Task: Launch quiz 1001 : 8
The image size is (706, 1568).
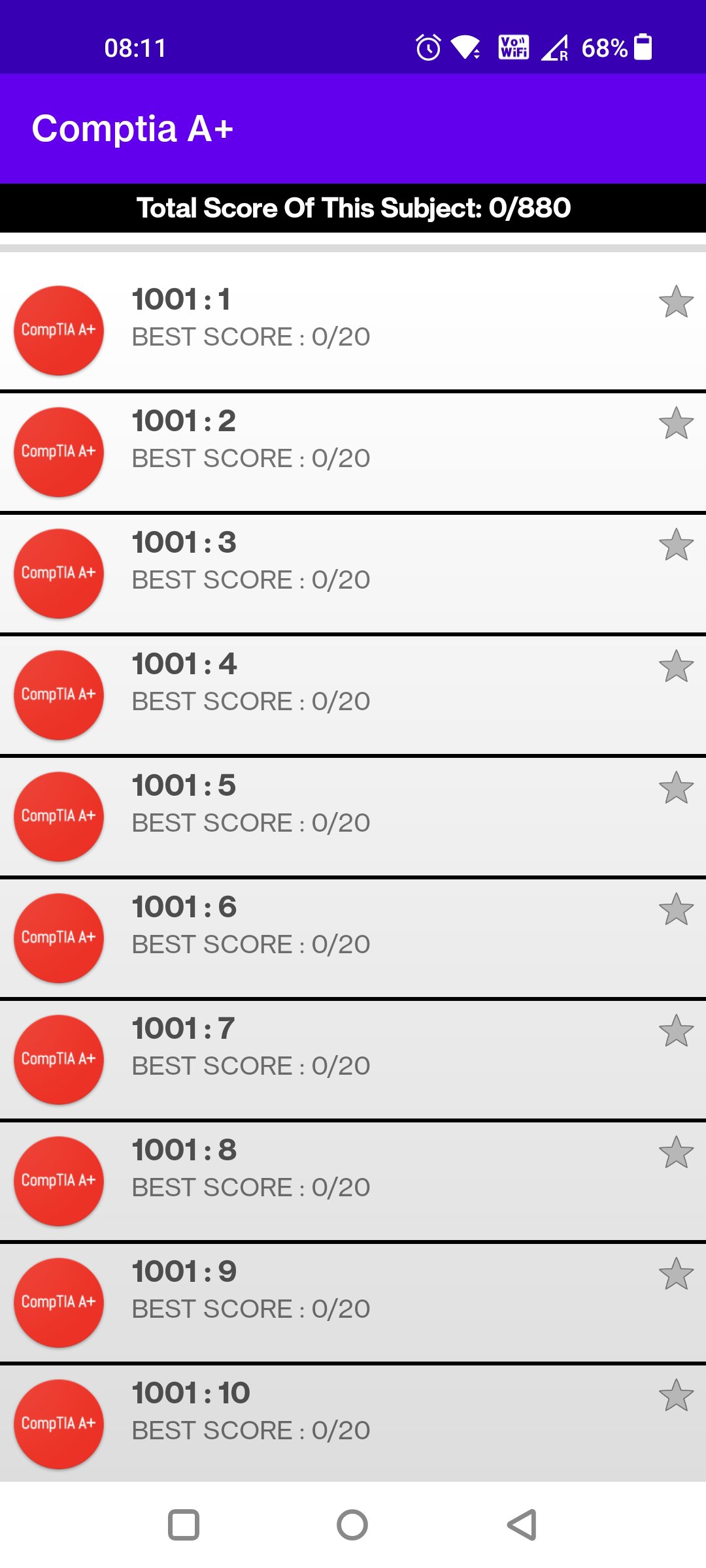Action: tap(353, 1181)
